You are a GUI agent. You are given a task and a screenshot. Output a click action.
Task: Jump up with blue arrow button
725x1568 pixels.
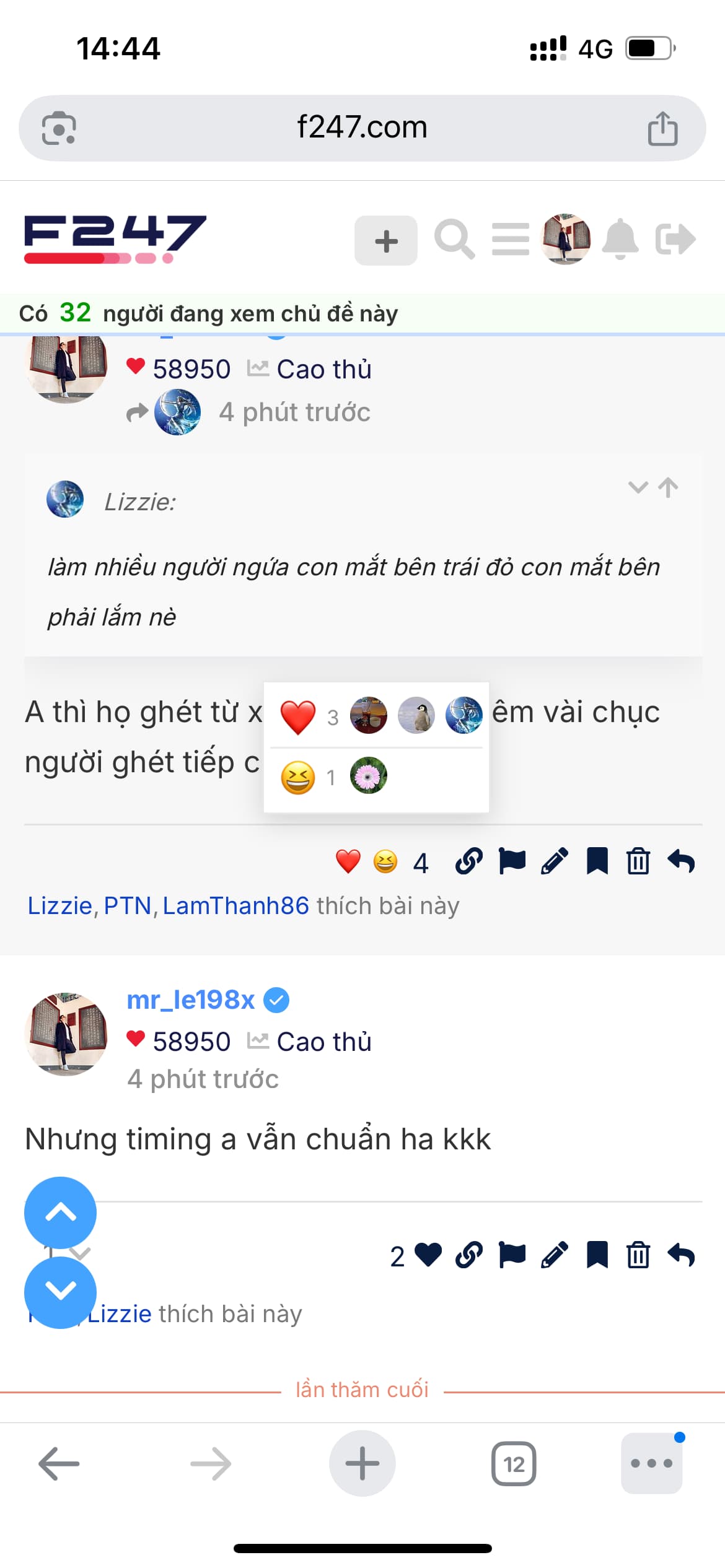[x=60, y=1213]
